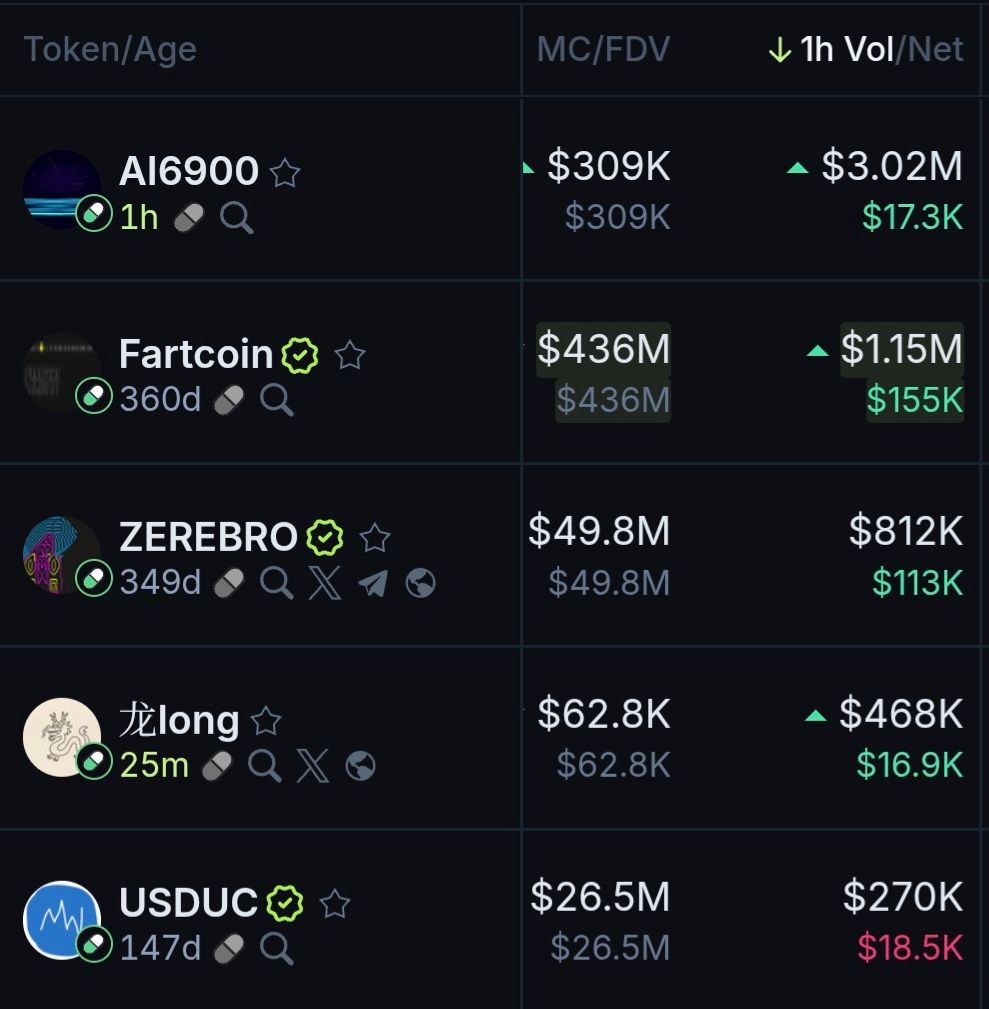Mark USDUC as favorite with star
Viewport: 989px width, 1009px height.
pyautogui.click(x=335, y=904)
